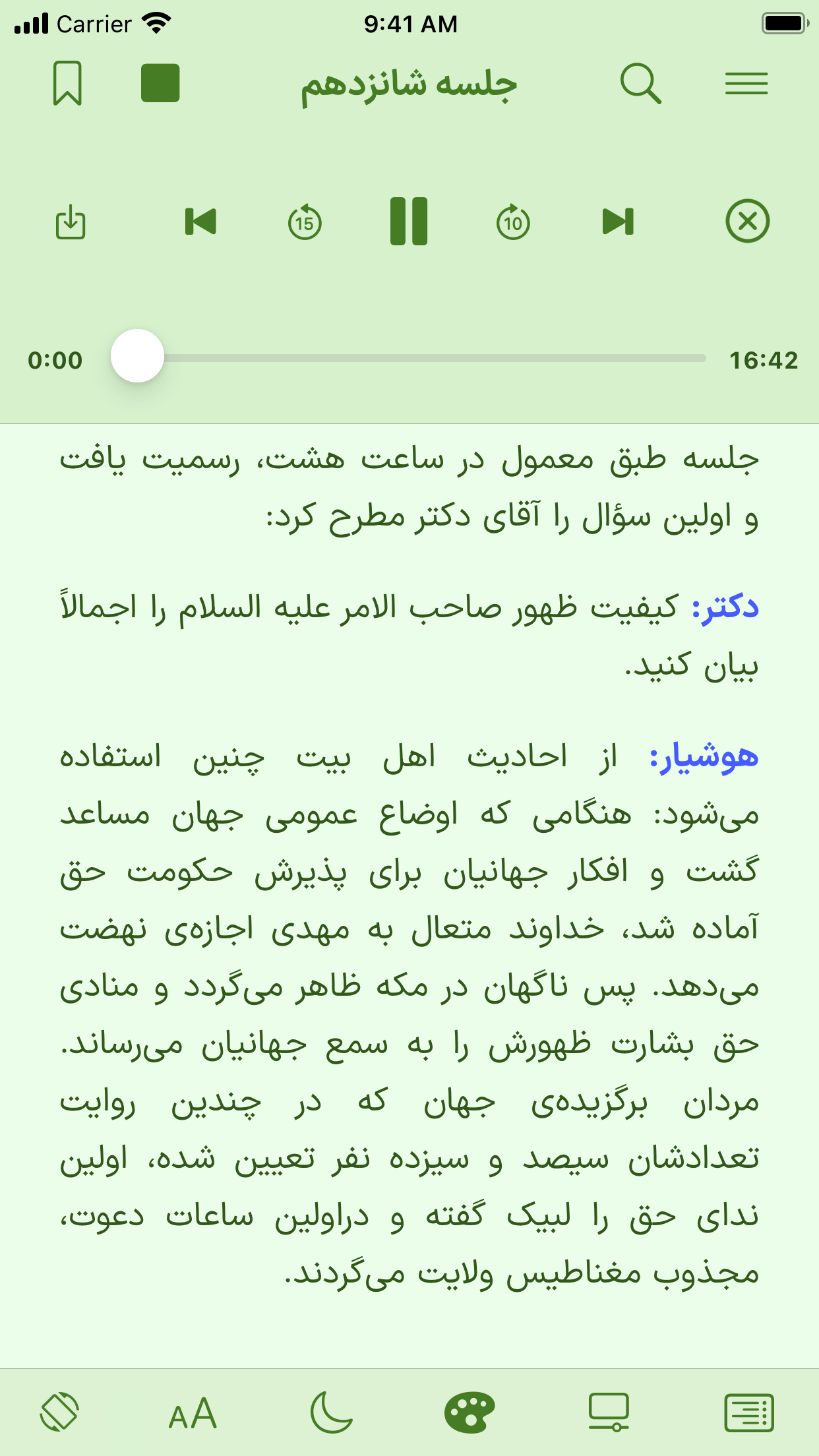
Task: Stop the audio with the square button
Action: 162,83
